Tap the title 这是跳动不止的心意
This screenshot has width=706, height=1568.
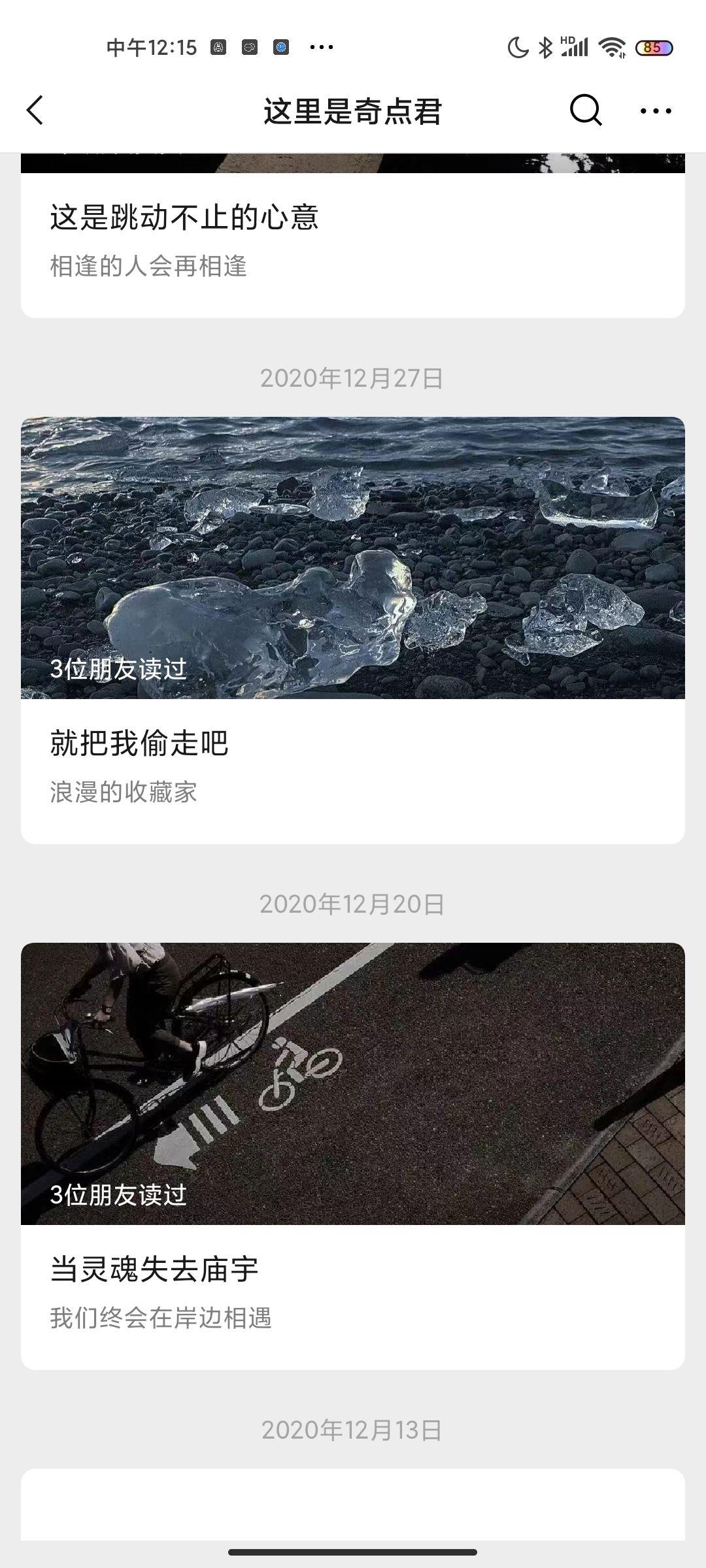(x=184, y=216)
